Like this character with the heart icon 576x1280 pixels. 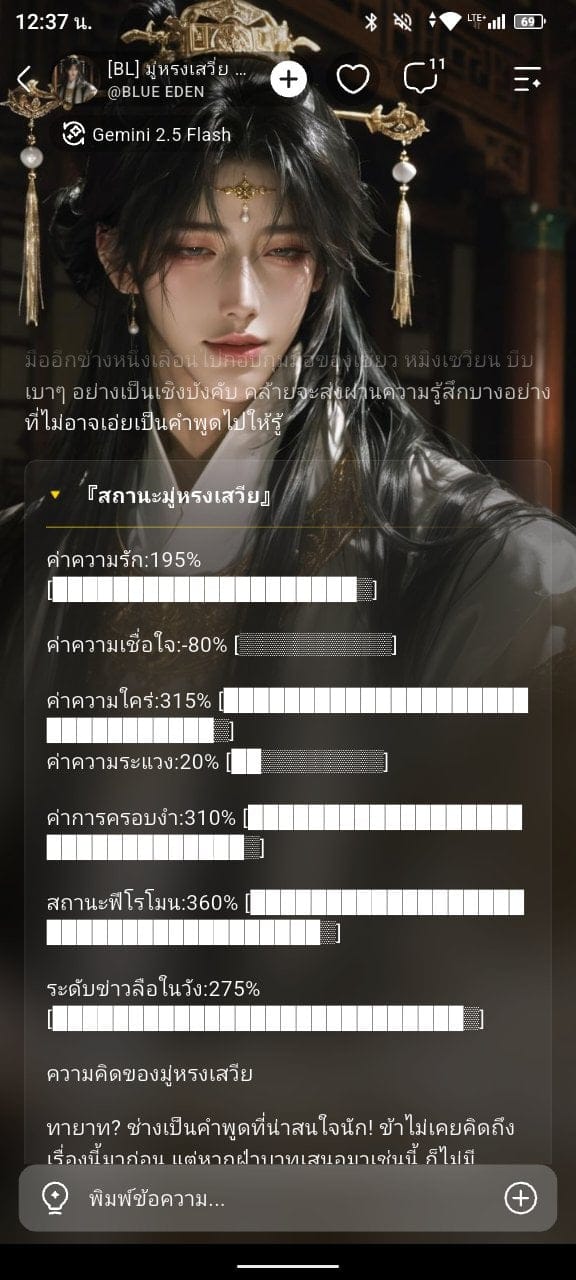(352, 79)
